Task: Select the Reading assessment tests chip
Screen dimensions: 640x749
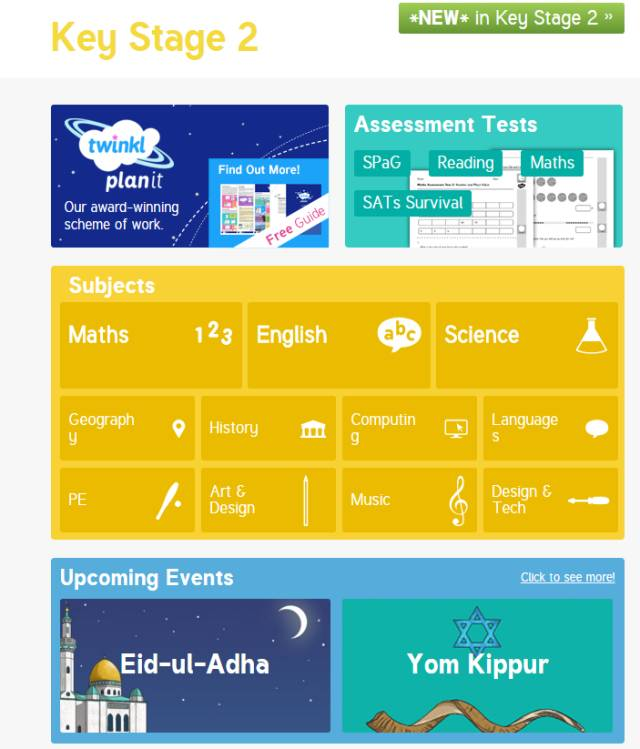Action: coord(465,162)
